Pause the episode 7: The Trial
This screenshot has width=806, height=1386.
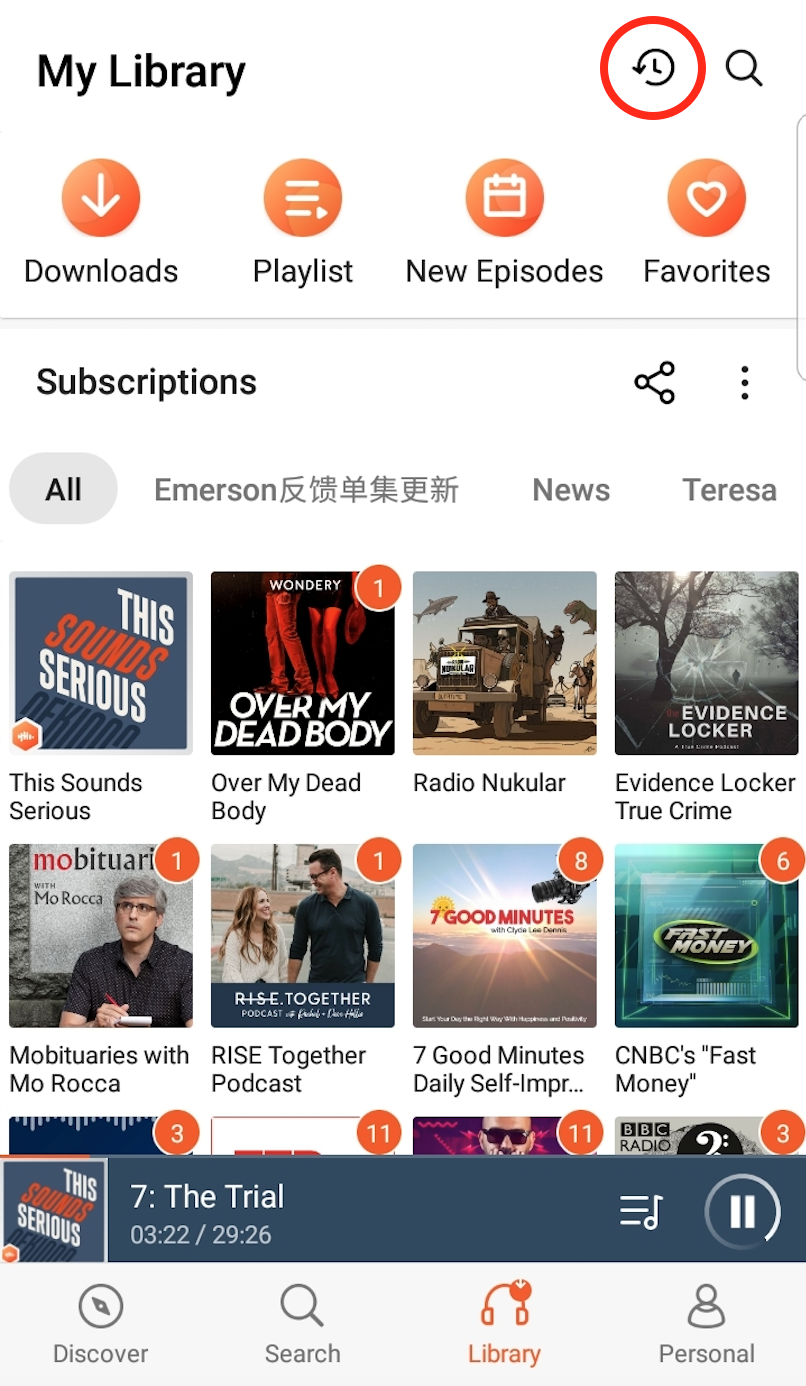click(742, 1212)
